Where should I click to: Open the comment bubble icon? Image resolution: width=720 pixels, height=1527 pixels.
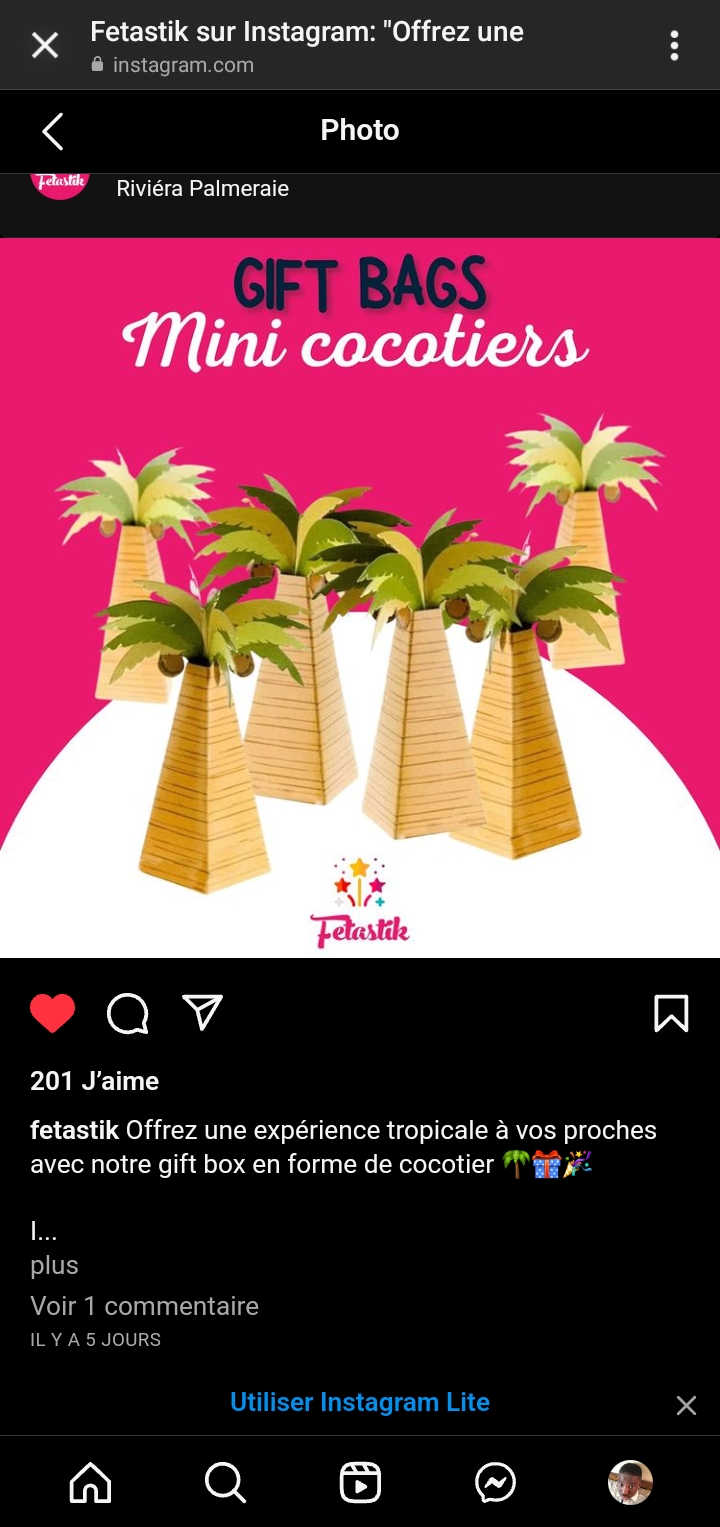tap(128, 1013)
